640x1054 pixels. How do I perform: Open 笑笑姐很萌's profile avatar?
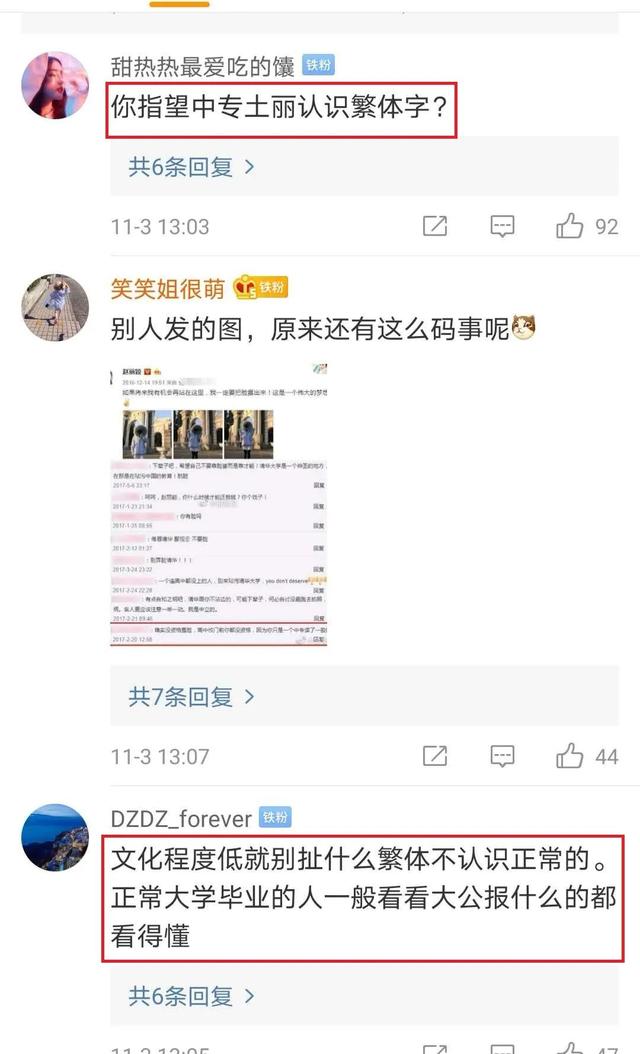coord(55,308)
